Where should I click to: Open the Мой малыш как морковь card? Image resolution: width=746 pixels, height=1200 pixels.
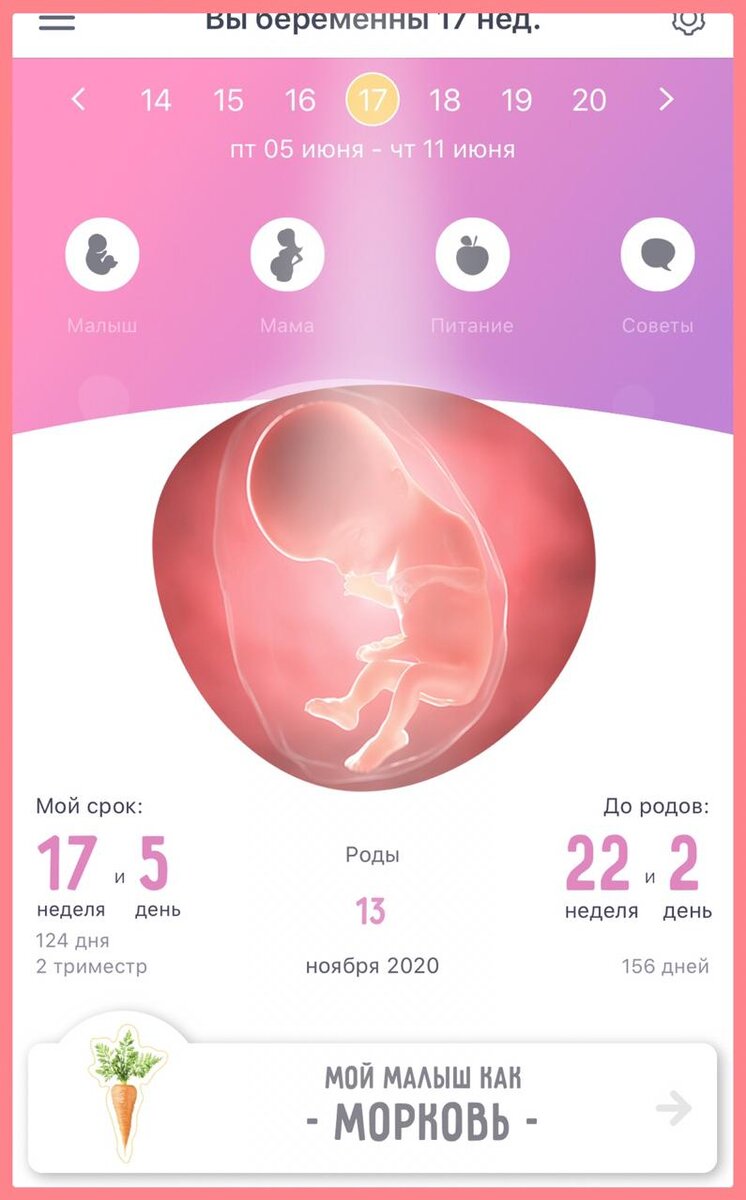[x=372, y=1107]
